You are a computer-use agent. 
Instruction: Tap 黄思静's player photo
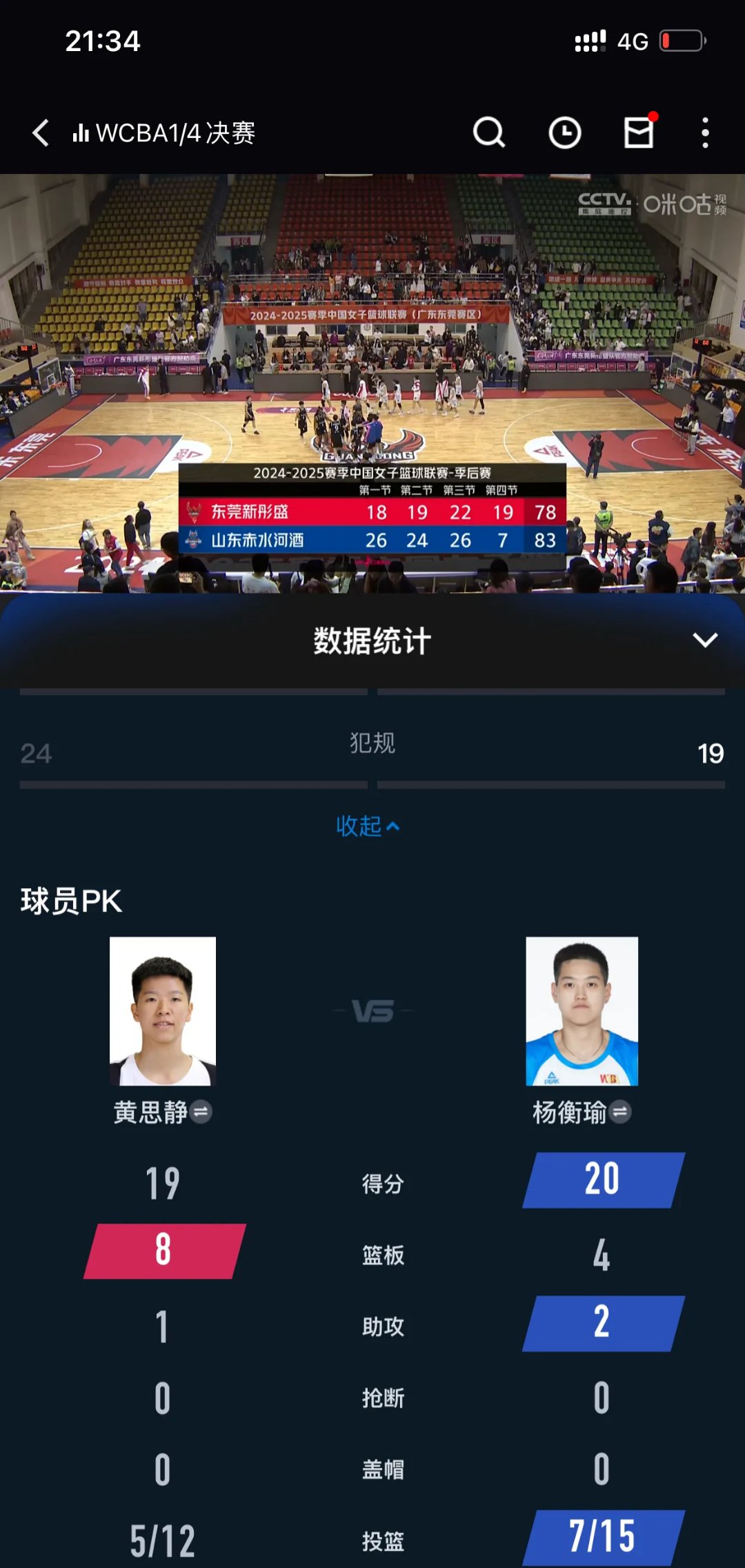[163, 1012]
